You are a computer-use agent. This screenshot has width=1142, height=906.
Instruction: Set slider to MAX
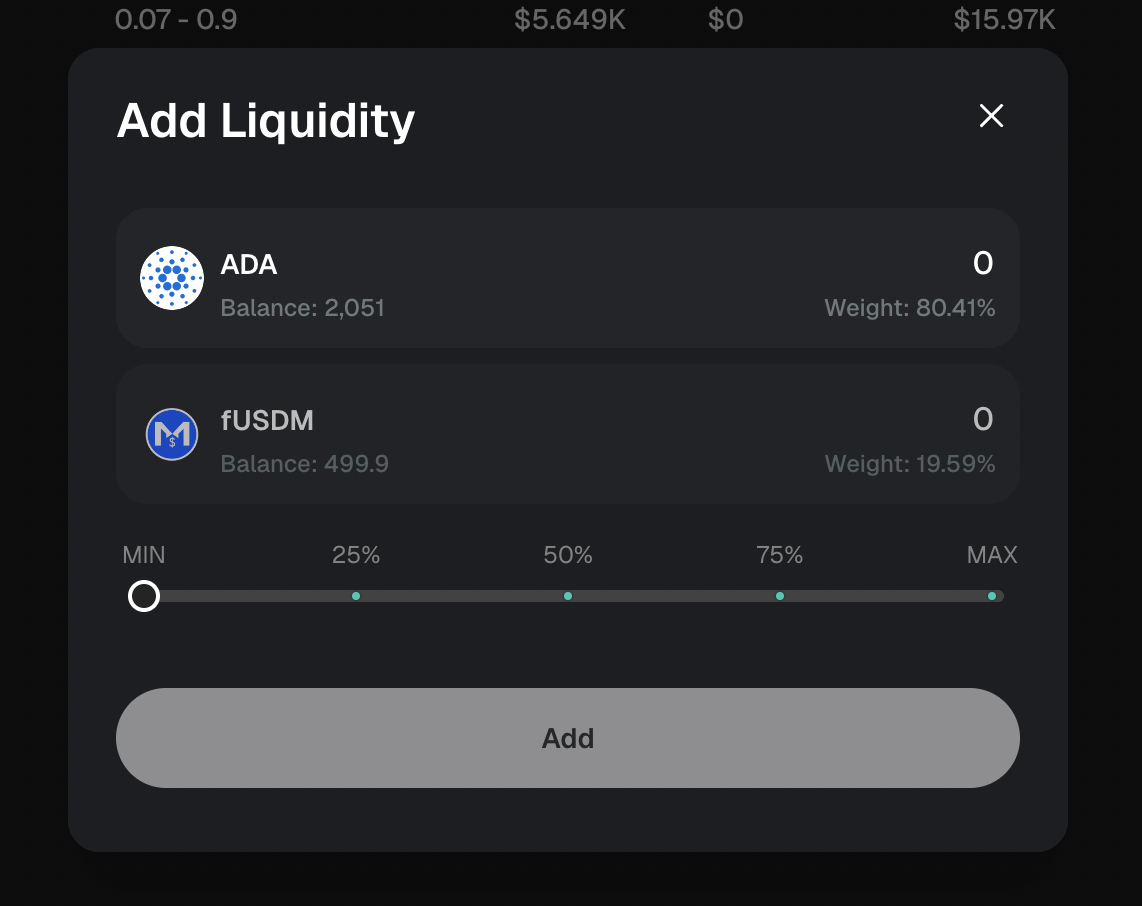991,596
